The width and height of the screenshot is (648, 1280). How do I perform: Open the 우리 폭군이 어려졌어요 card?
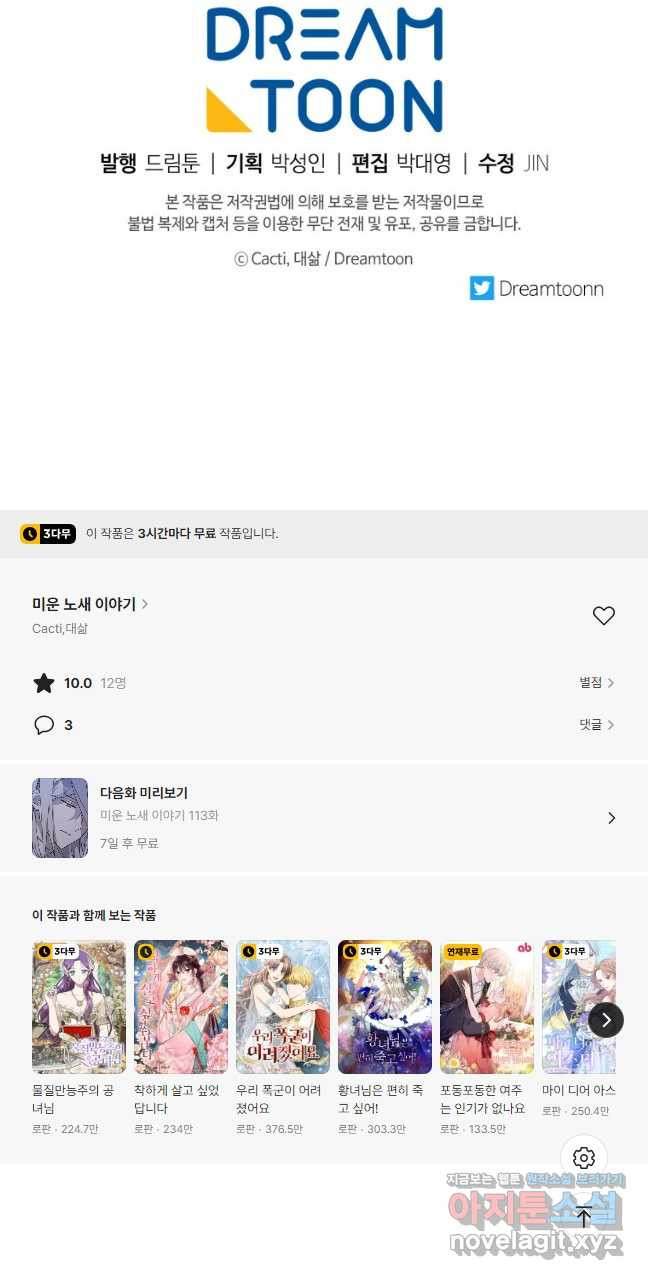pyautogui.click(x=283, y=1038)
